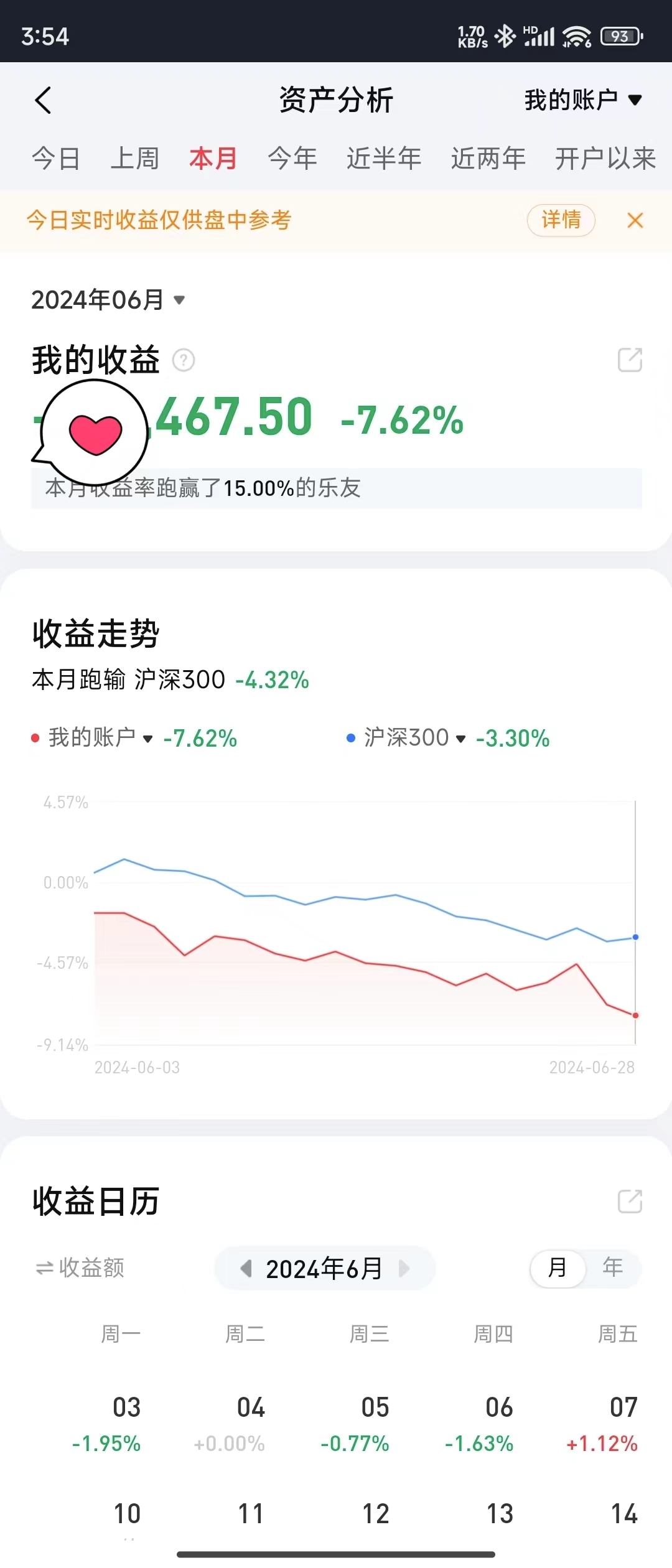Go back from 资产分析 page
This screenshot has height=1568, width=672.
tap(43, 100)
